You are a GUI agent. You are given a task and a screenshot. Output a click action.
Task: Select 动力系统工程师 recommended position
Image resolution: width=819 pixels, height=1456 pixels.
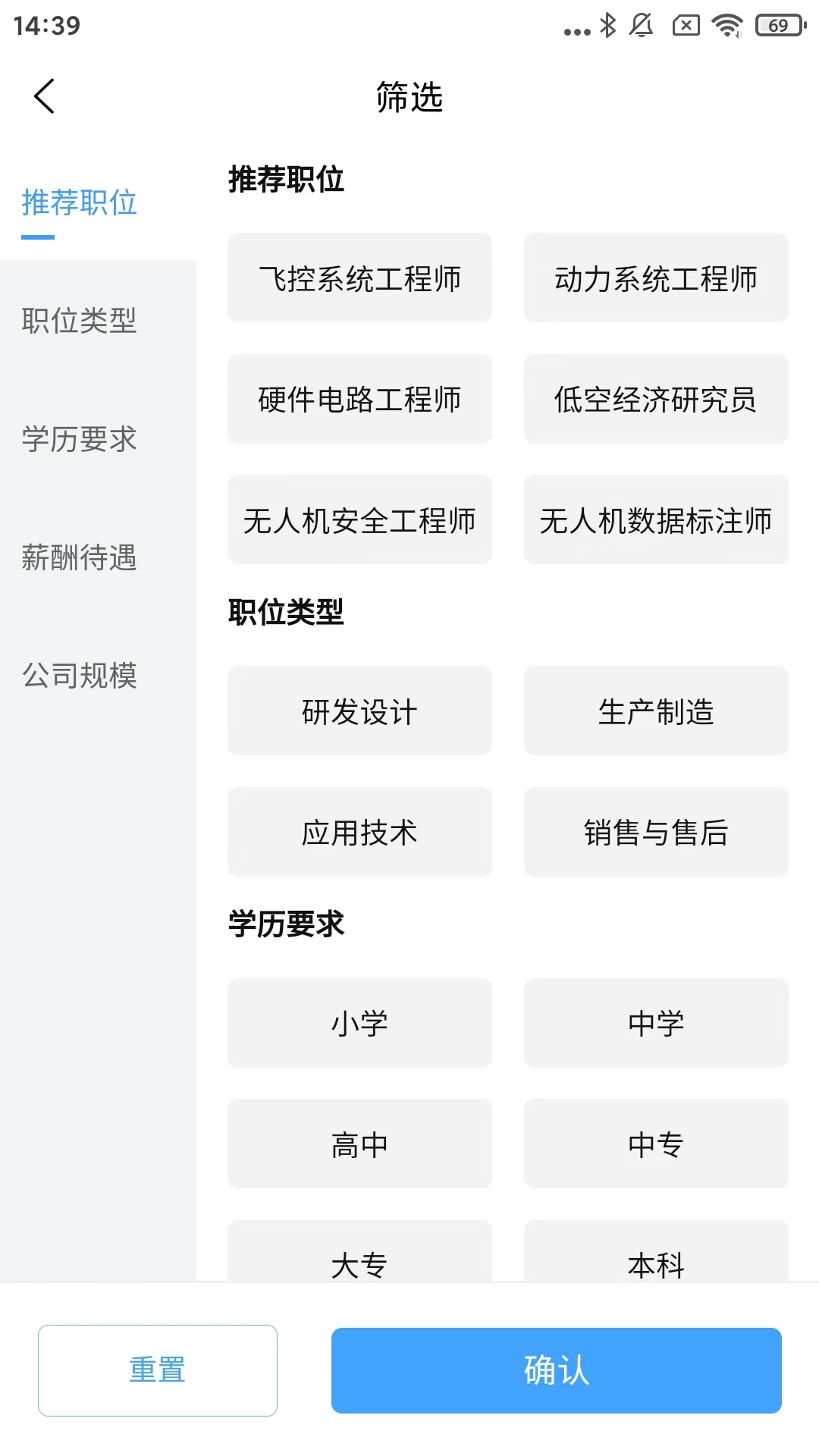coord(655,278)
